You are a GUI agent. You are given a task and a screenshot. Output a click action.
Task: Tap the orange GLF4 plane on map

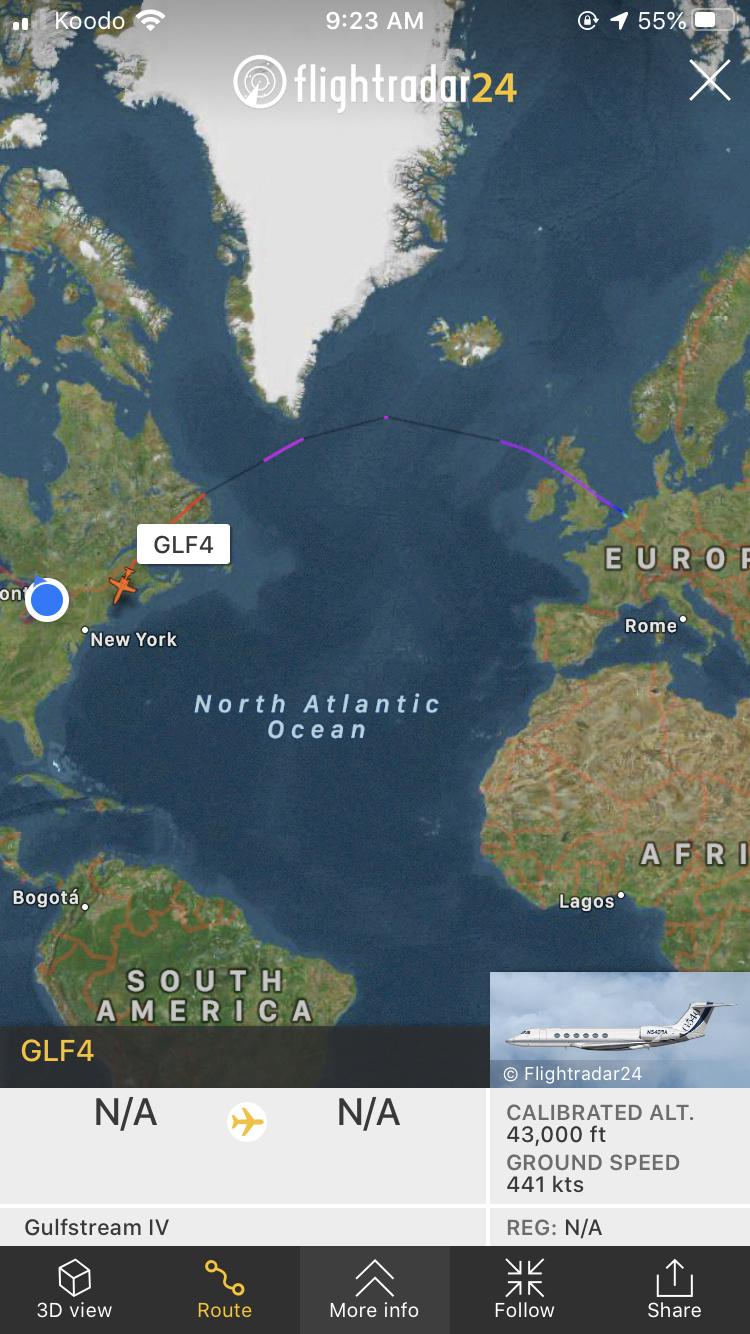(122, 584)
